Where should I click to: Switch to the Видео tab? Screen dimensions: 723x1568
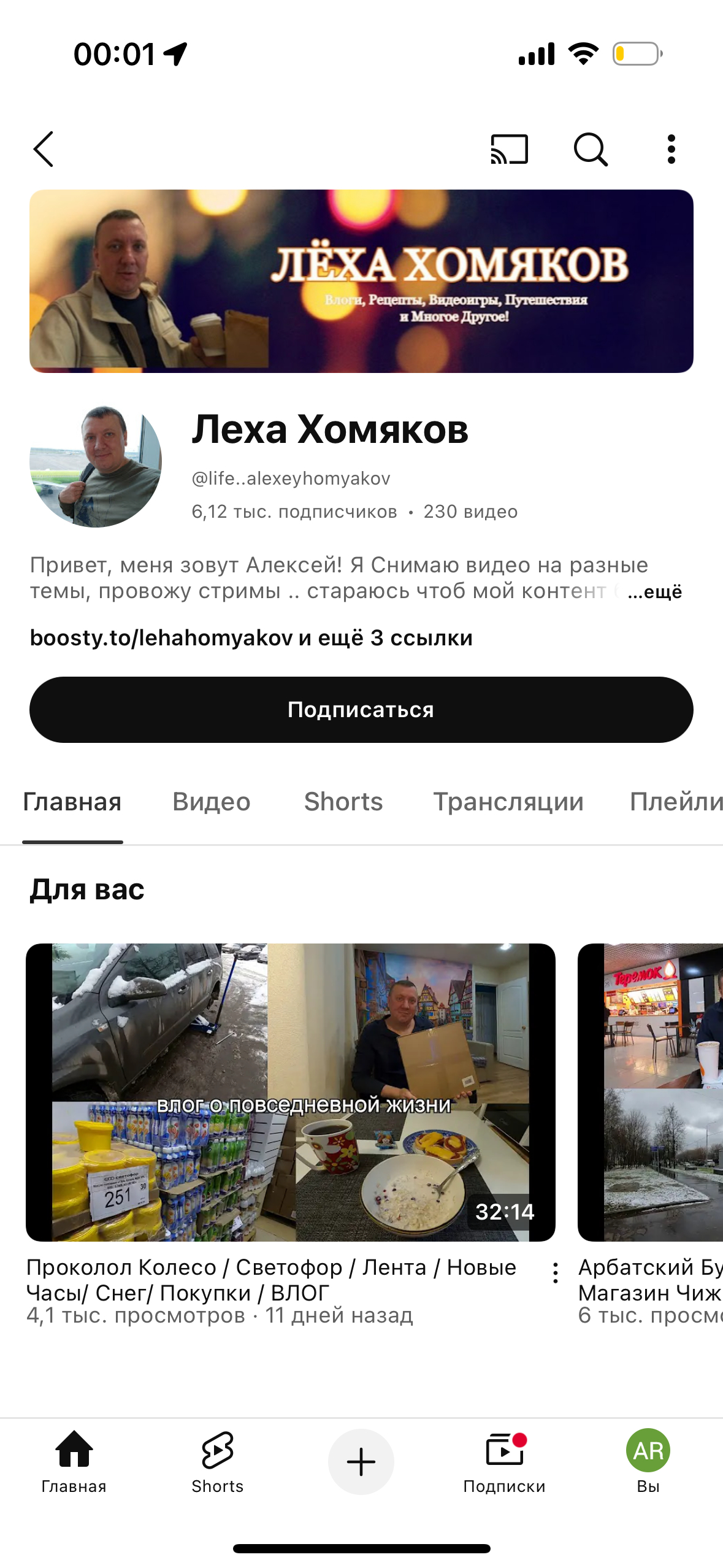pos(212,802)
